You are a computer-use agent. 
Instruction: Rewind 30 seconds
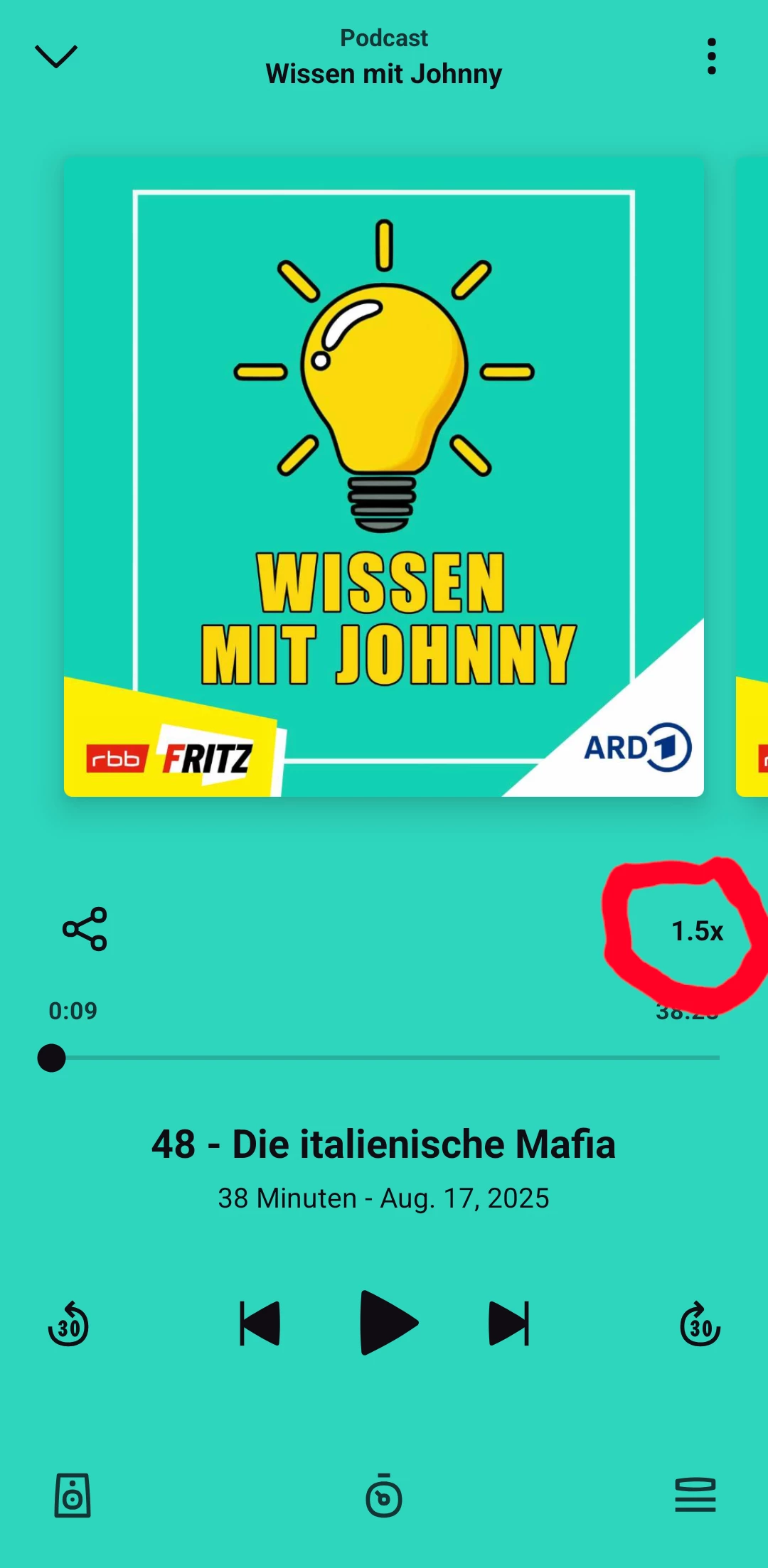pyautogui.click(x=68, y=1324)
